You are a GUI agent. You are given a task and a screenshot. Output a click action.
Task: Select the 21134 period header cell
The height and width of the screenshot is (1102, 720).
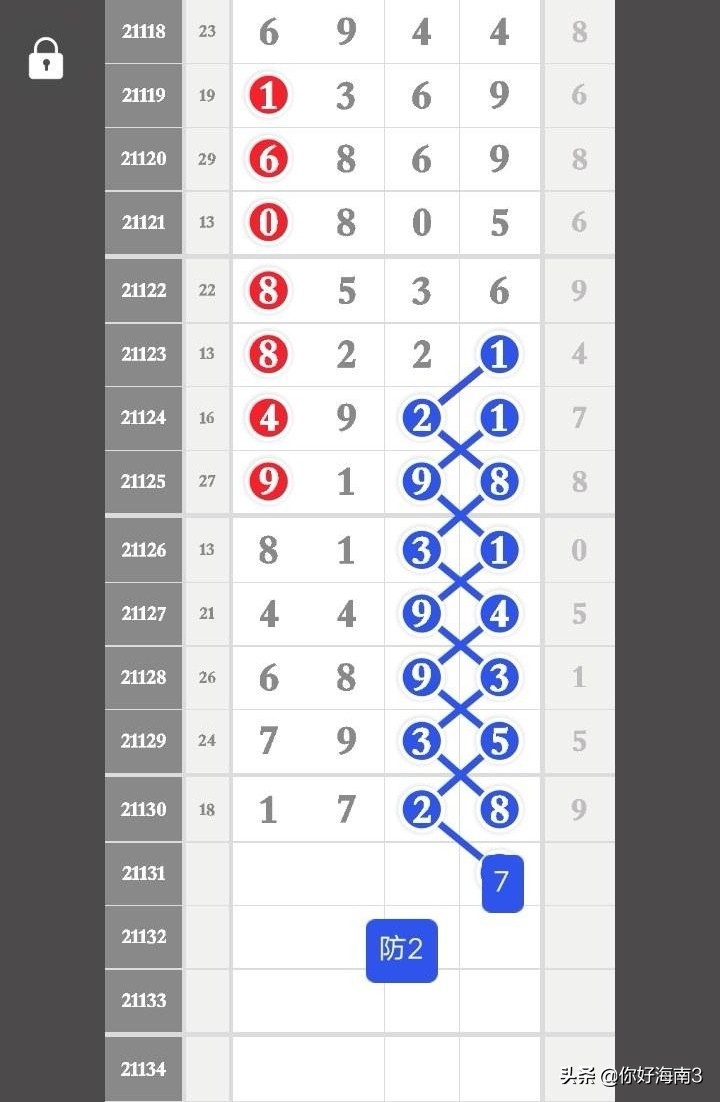pyautogui.click(x=143, y=1069)
